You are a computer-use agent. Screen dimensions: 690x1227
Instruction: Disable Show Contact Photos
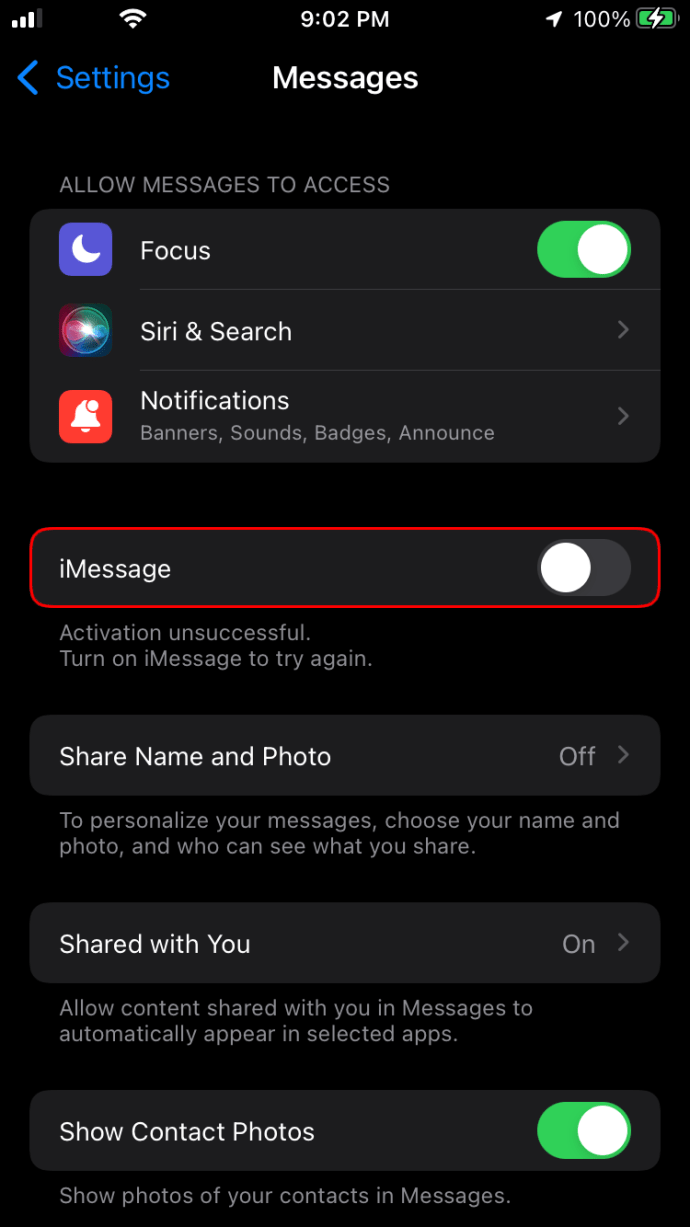coord(584,1131)
